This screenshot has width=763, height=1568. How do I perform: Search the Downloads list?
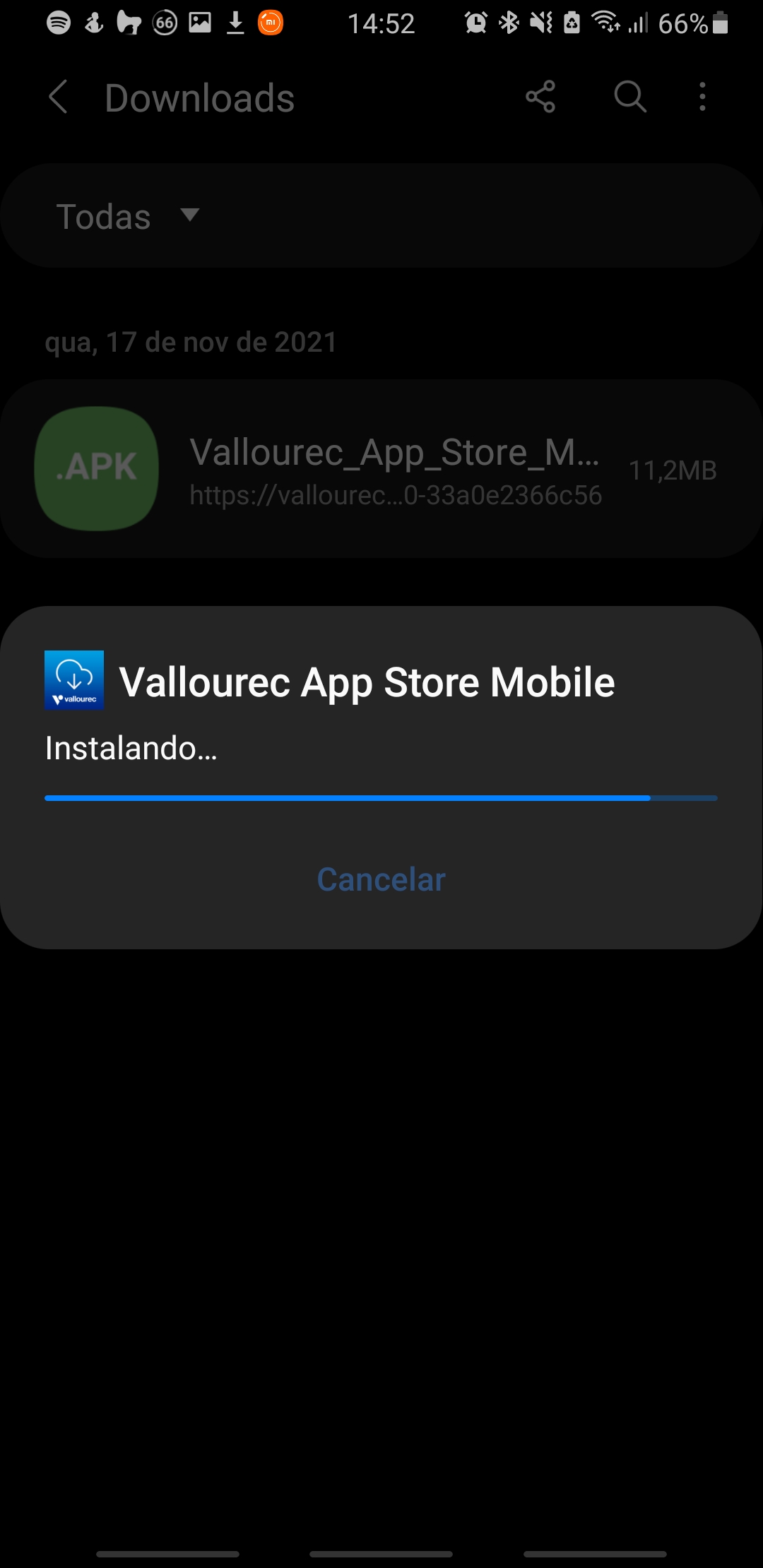click(629, 97)
